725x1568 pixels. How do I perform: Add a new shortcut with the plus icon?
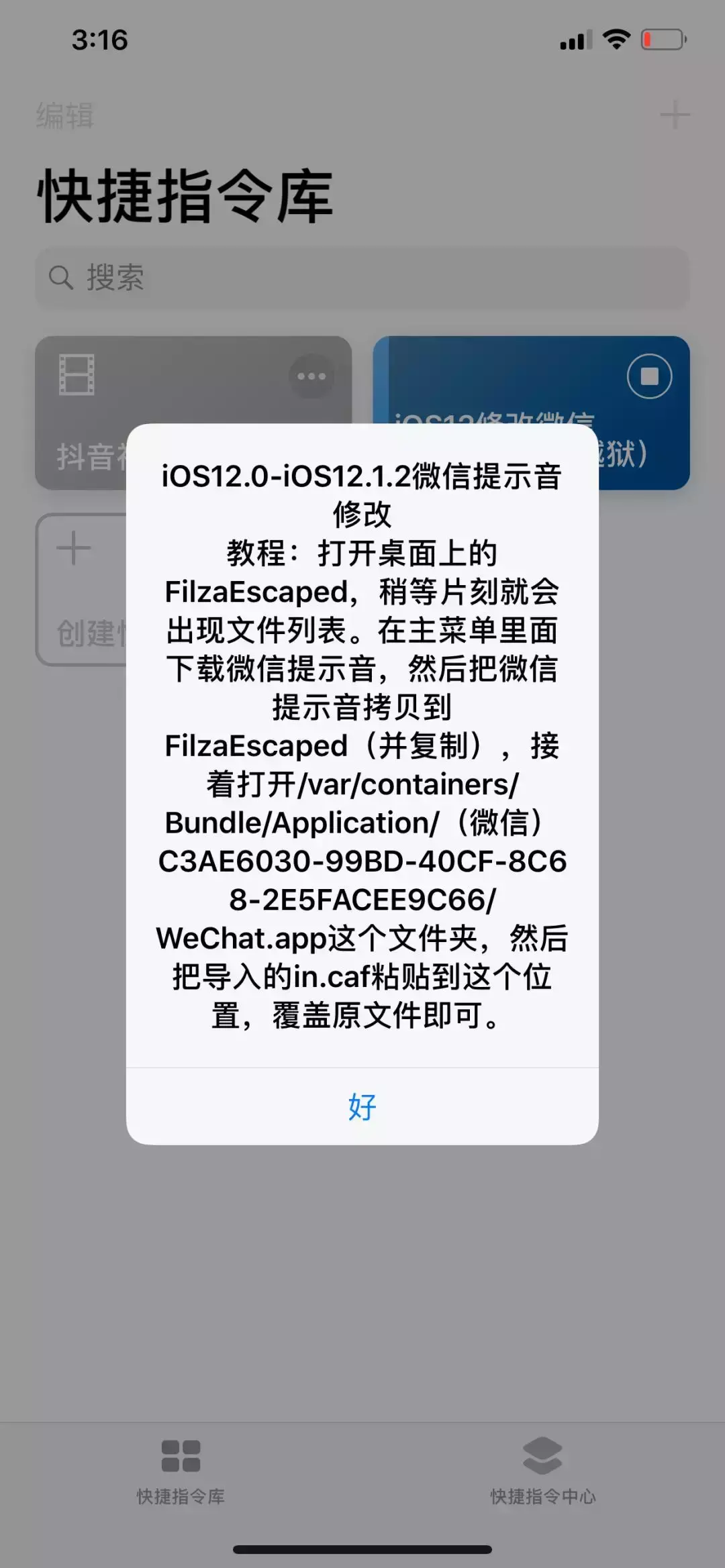point(675,115)
